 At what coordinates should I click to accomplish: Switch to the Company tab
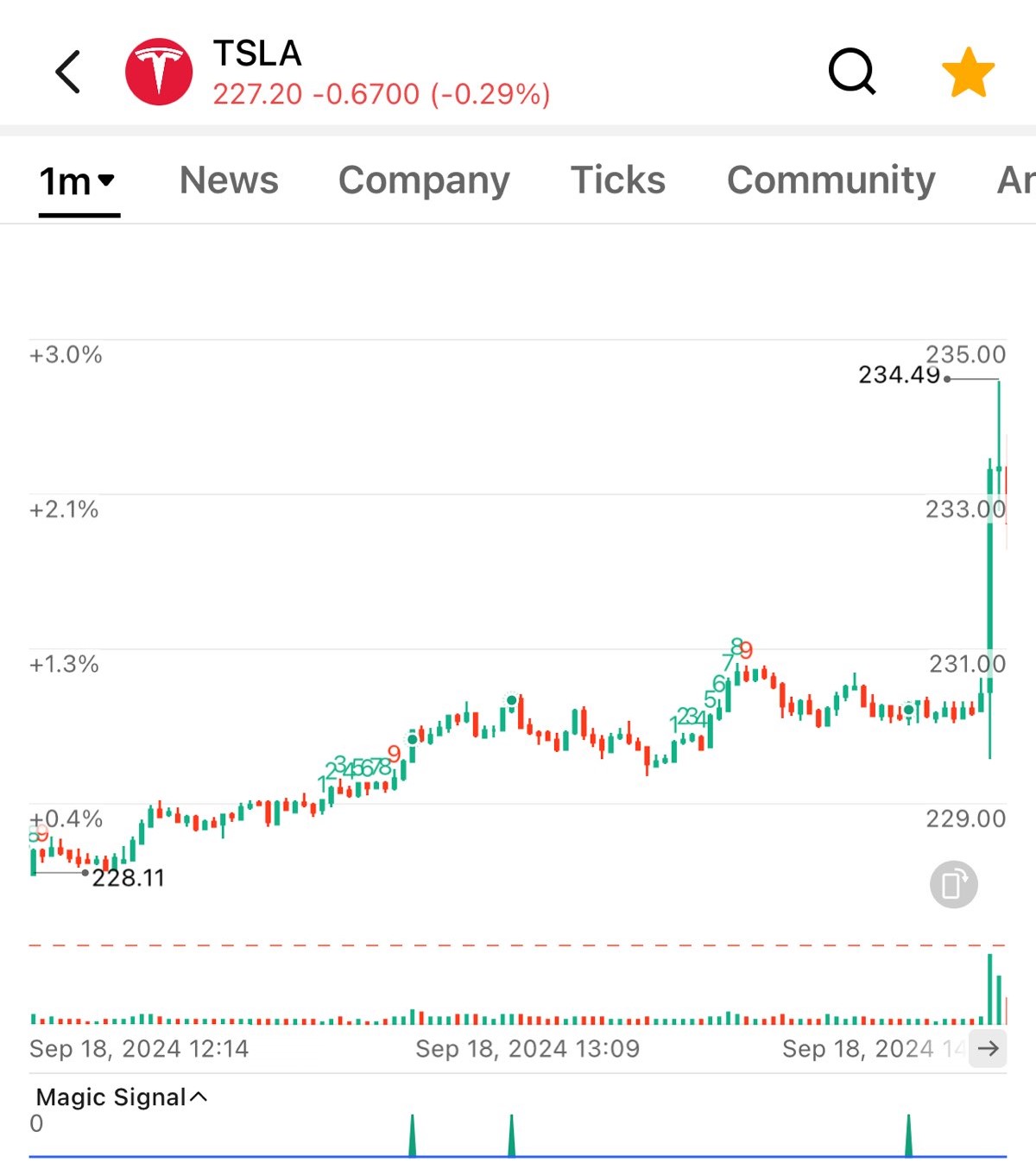424,180
